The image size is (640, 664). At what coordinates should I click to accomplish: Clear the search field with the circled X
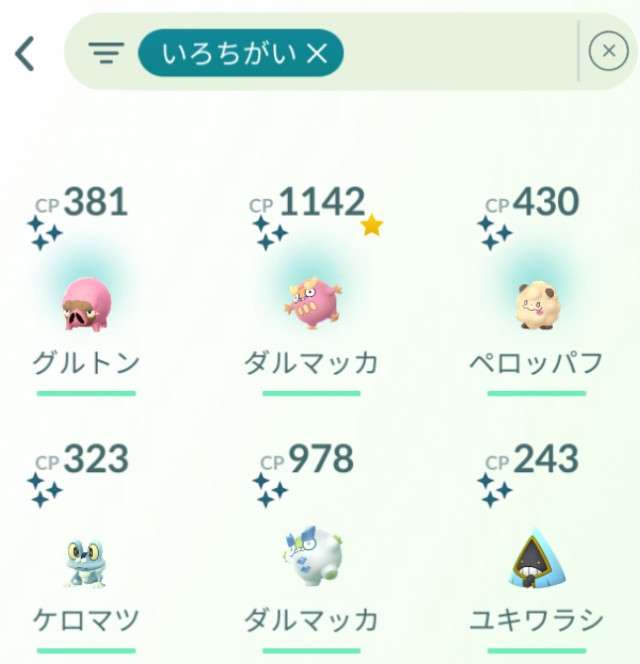pyautogui.click(x=608, y=53)
